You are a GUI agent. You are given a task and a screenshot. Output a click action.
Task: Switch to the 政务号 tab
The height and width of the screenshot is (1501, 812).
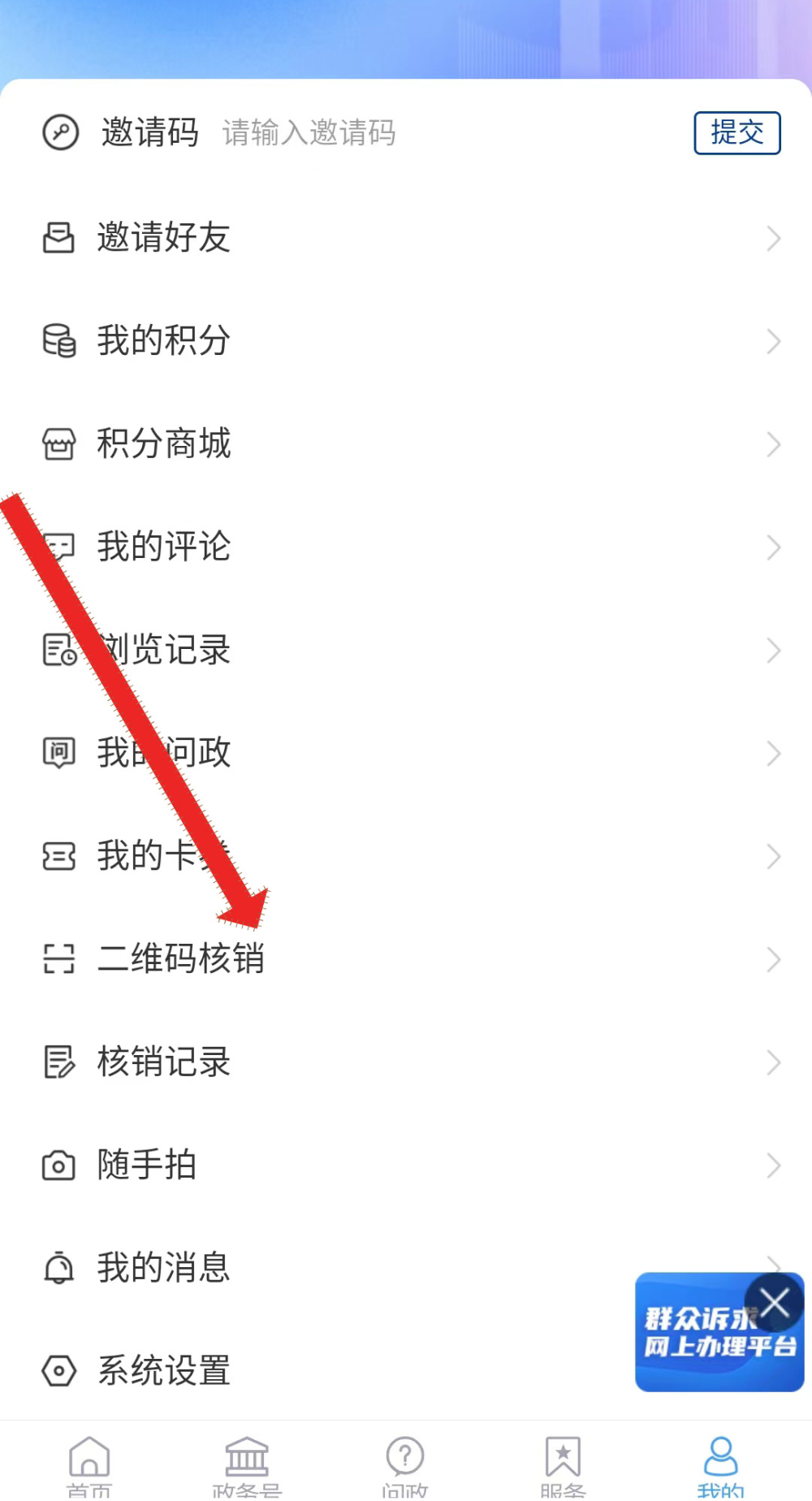click(x=247, y=1466)
